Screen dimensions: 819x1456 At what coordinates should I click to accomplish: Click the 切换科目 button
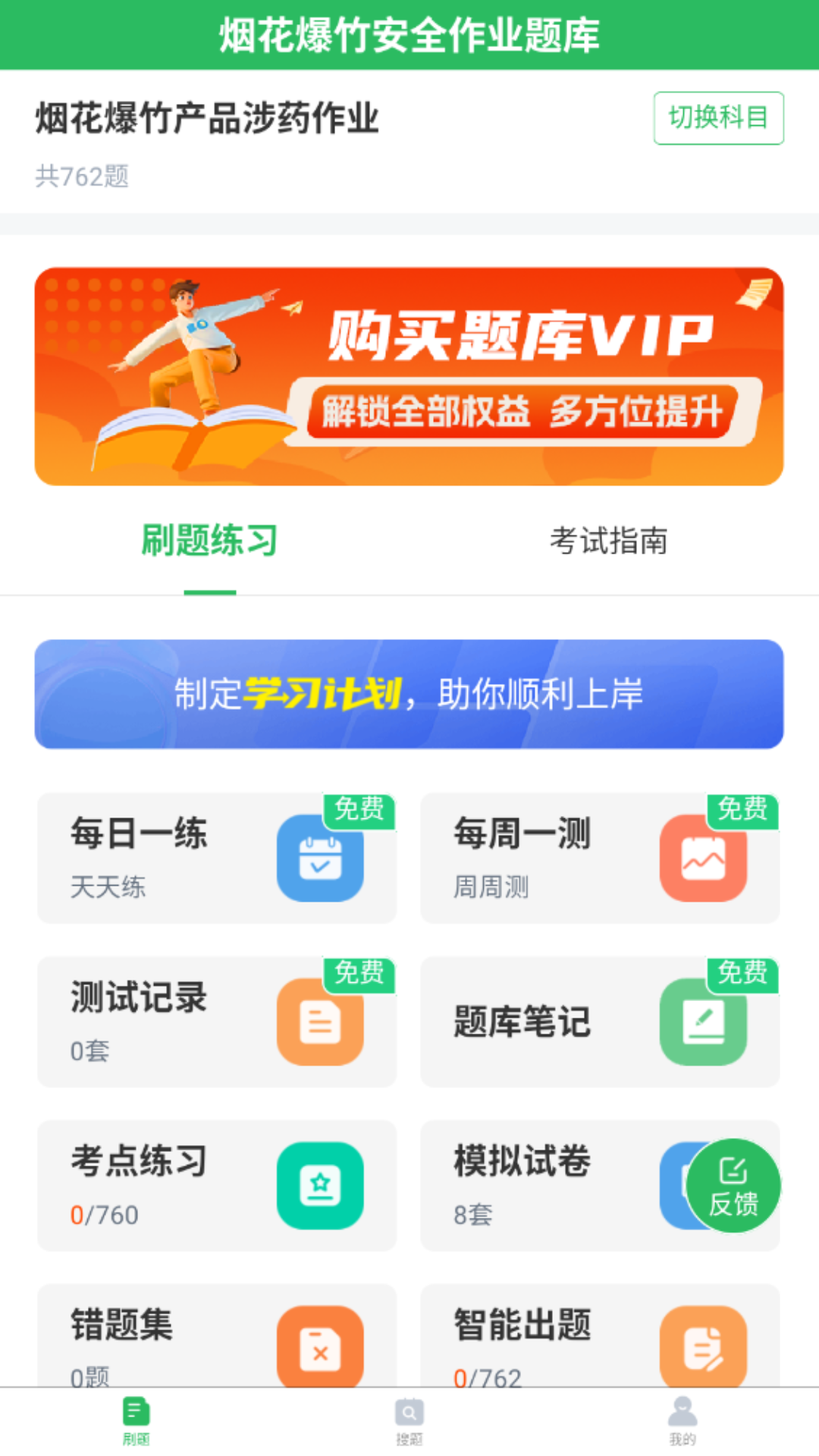tap(719, 119)
